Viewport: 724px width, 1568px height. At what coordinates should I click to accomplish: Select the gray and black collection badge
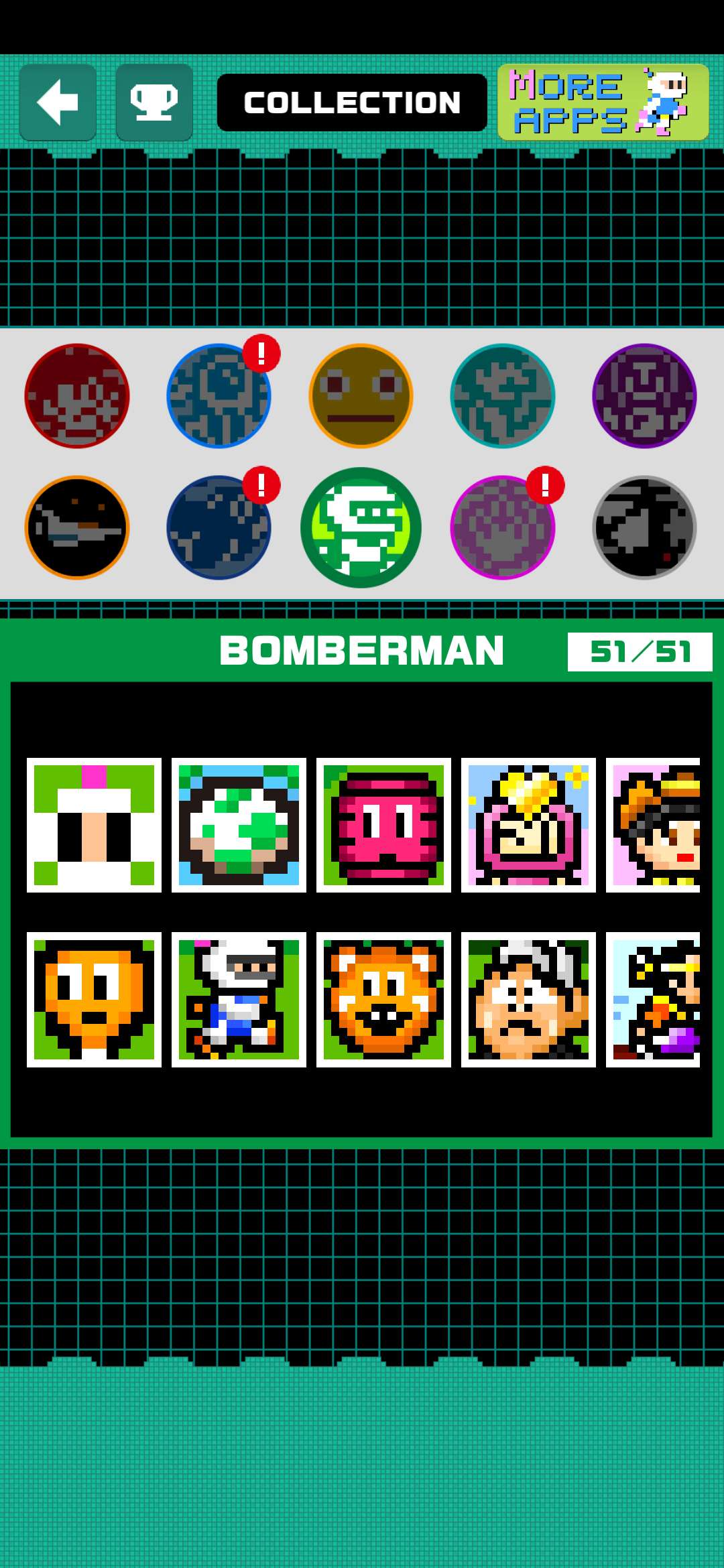coord(644,527)
